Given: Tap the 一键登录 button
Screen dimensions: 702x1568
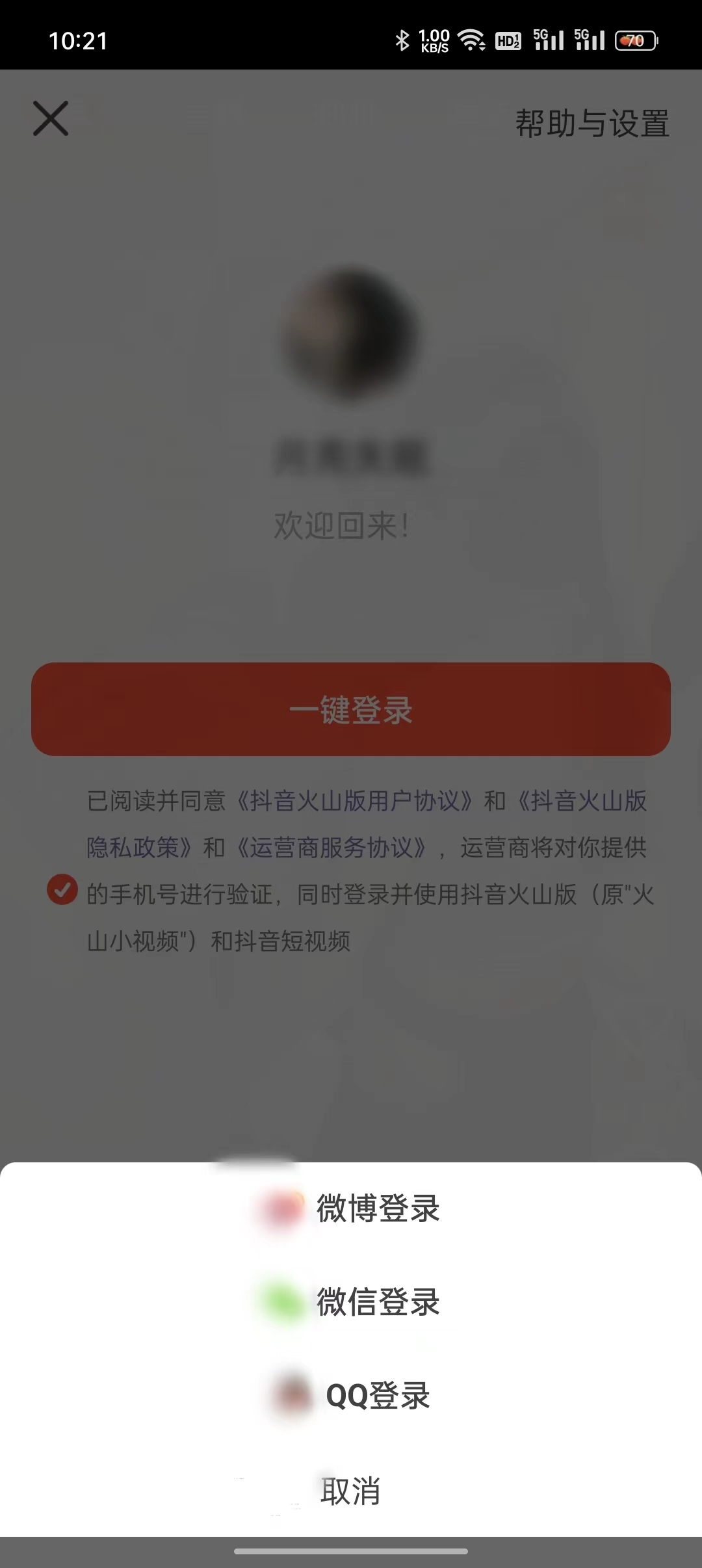Looking at the screenshot, I should point(351,710).
